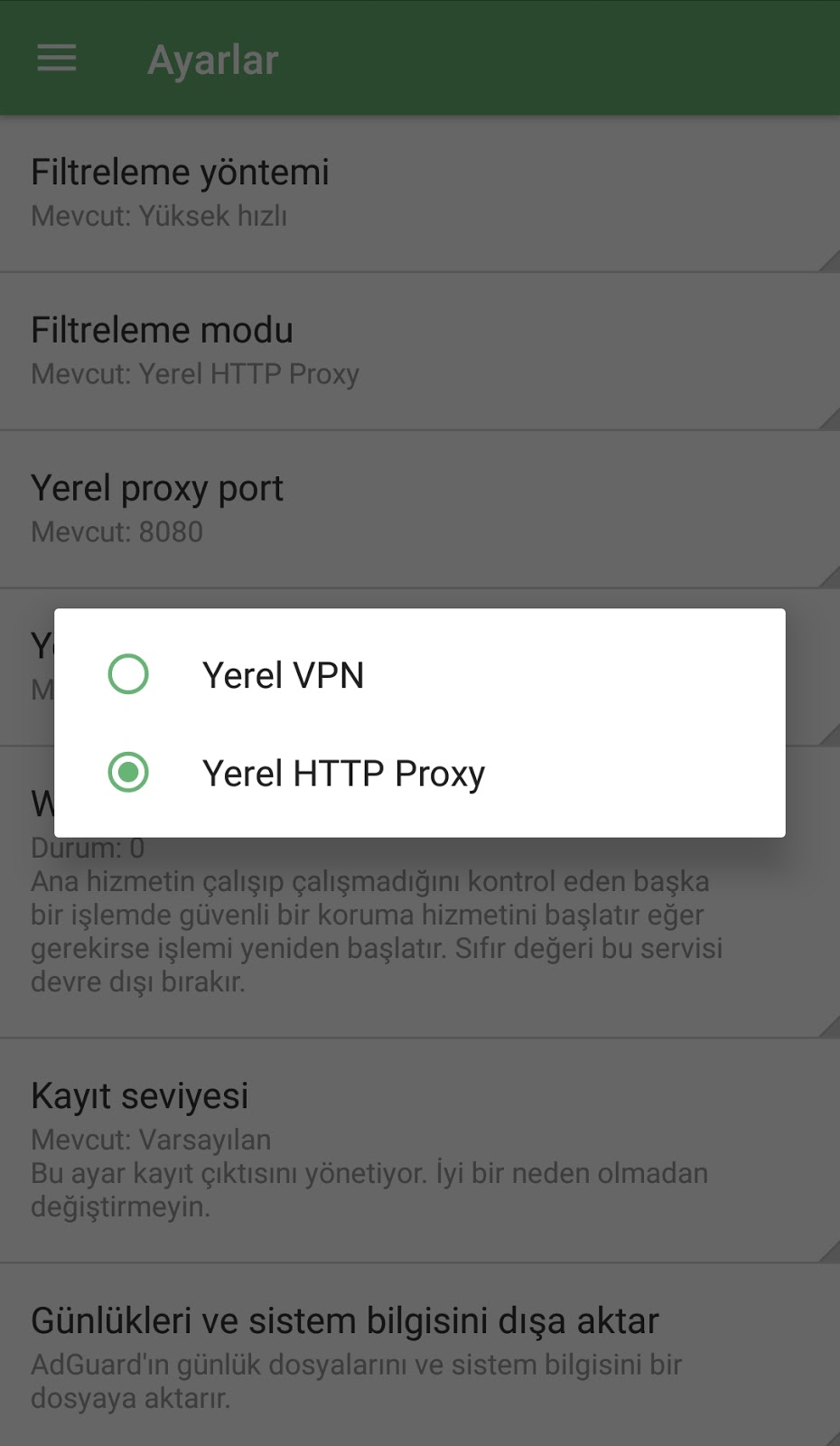Open Filtreleme modu setting
Image resolution: width=840 pixels, height=1446 pixels.
point(420,352)
